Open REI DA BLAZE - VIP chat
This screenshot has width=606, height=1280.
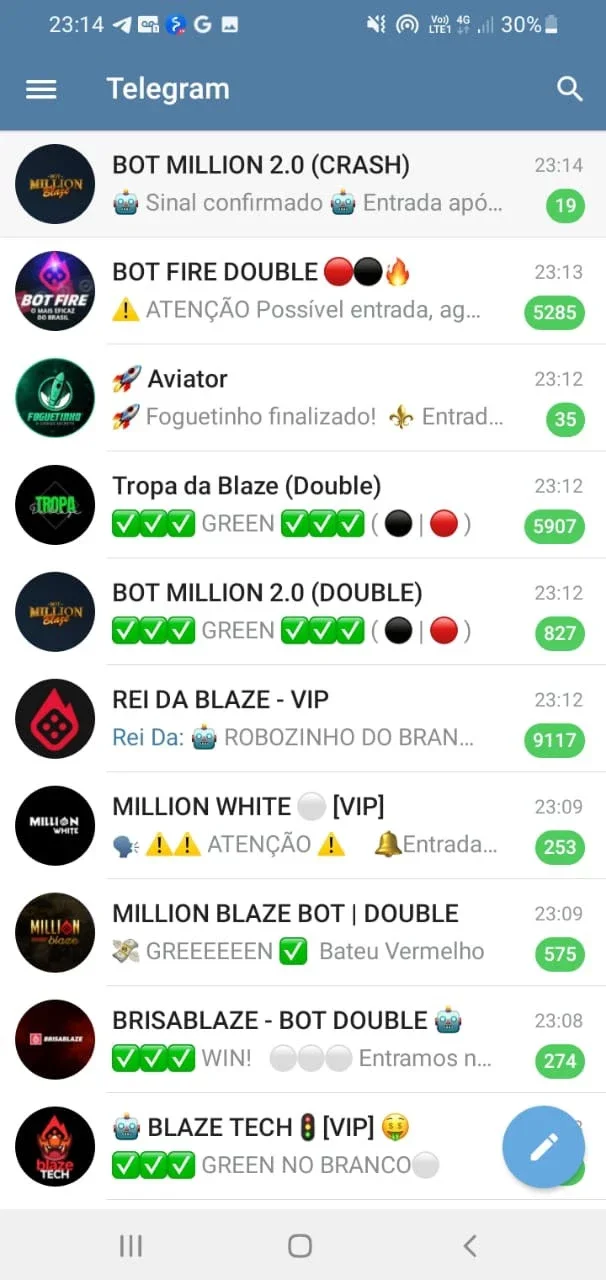[x=303, y=719]
